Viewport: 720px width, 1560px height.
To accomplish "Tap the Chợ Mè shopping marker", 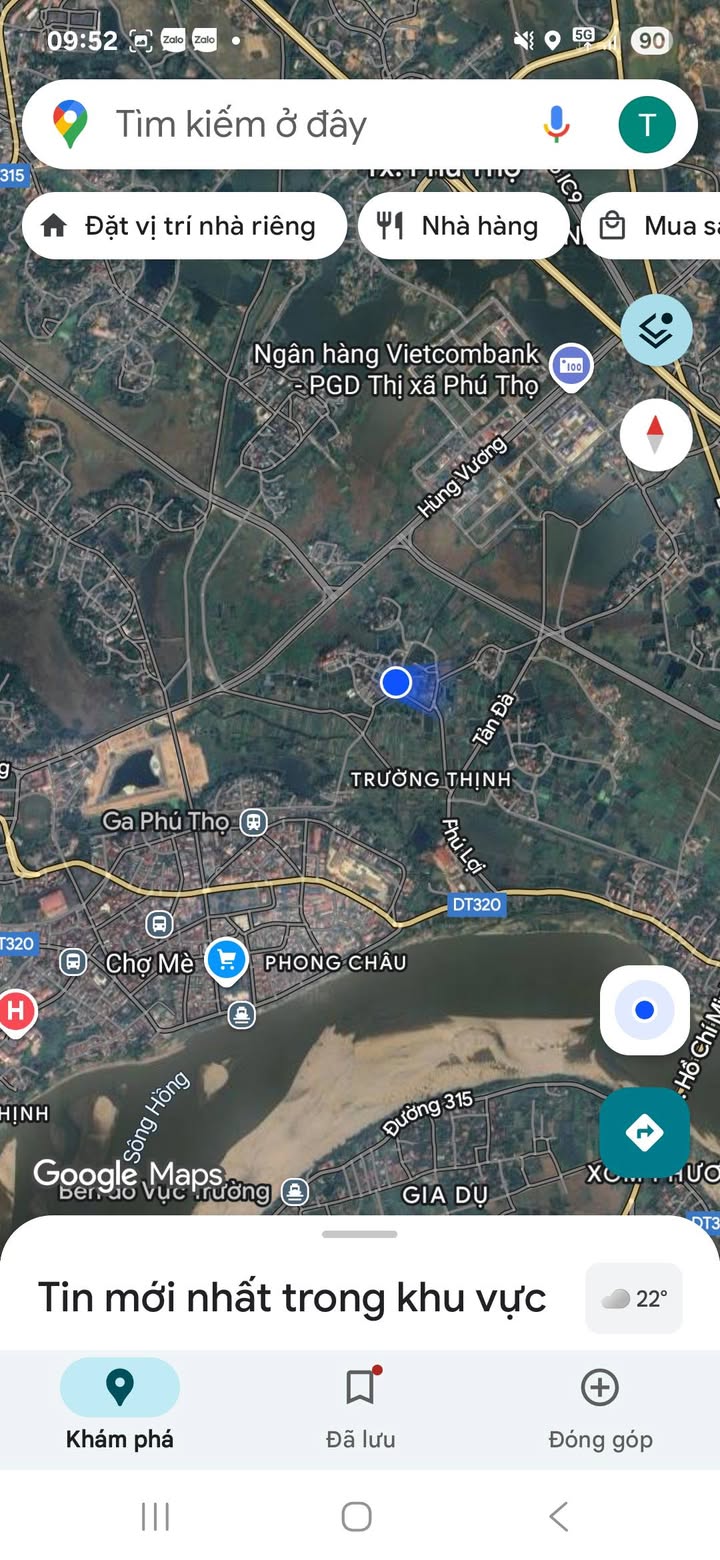I will (227, 960).
